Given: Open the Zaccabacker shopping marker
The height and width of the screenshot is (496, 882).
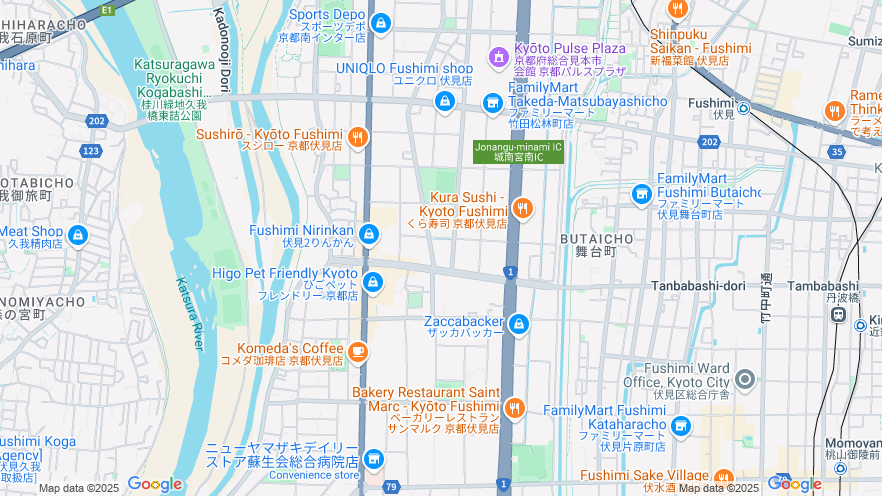Looking at the screenshot, I should pos(518,324).
